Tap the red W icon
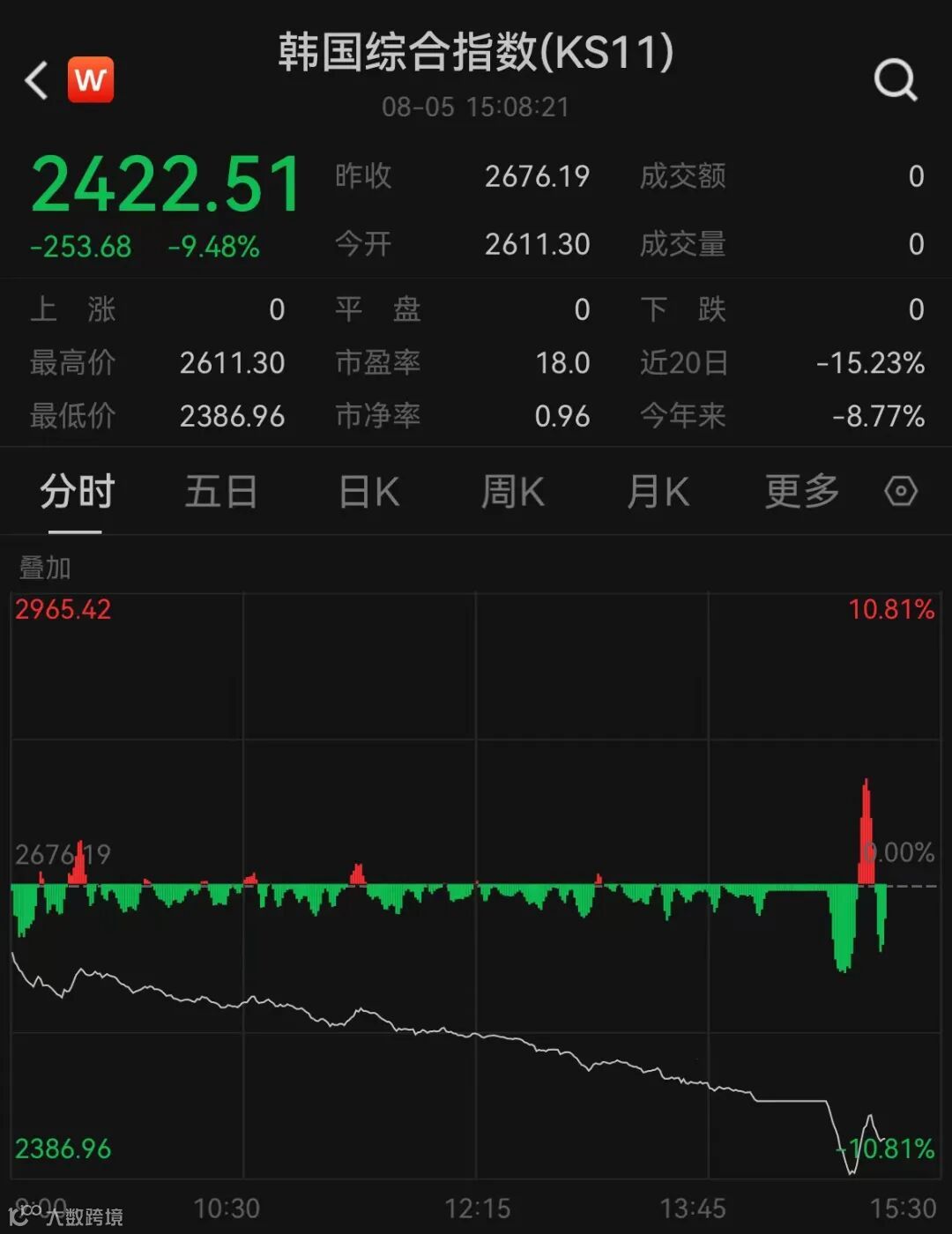This screenshot has height=1234, width=952. click(x=91, y=80)
